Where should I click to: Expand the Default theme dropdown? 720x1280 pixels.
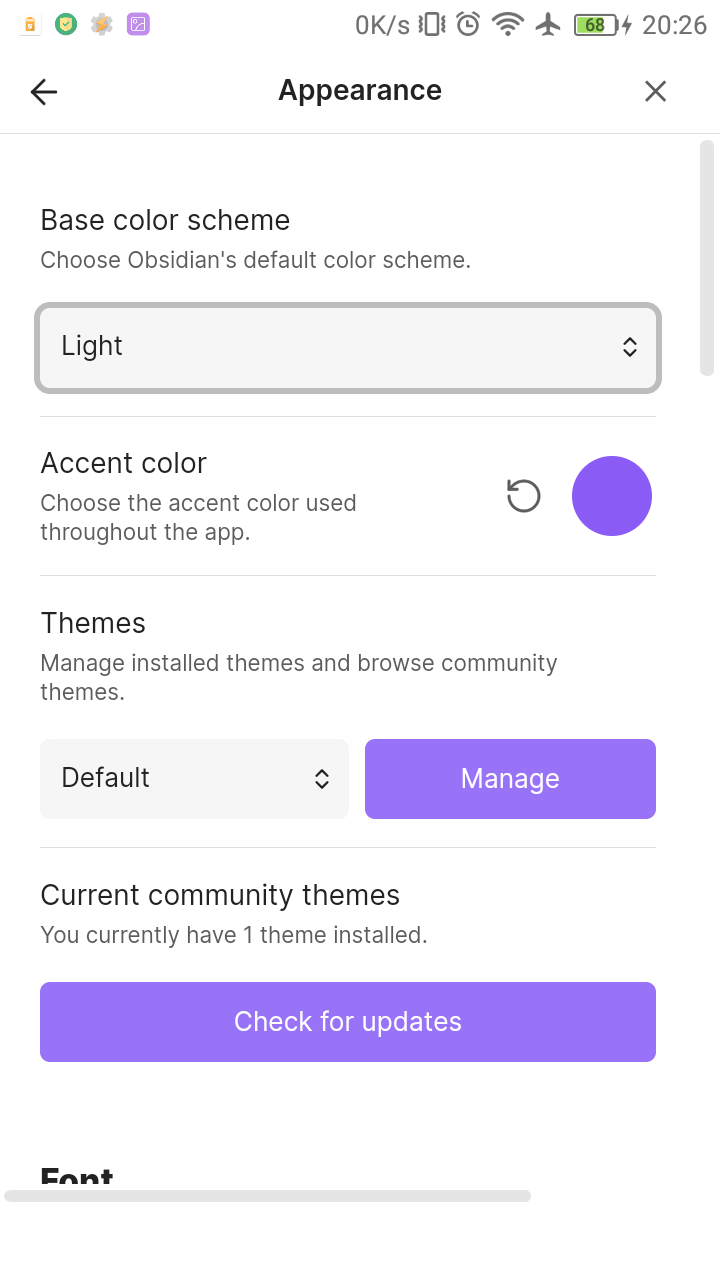click(194, 779)
